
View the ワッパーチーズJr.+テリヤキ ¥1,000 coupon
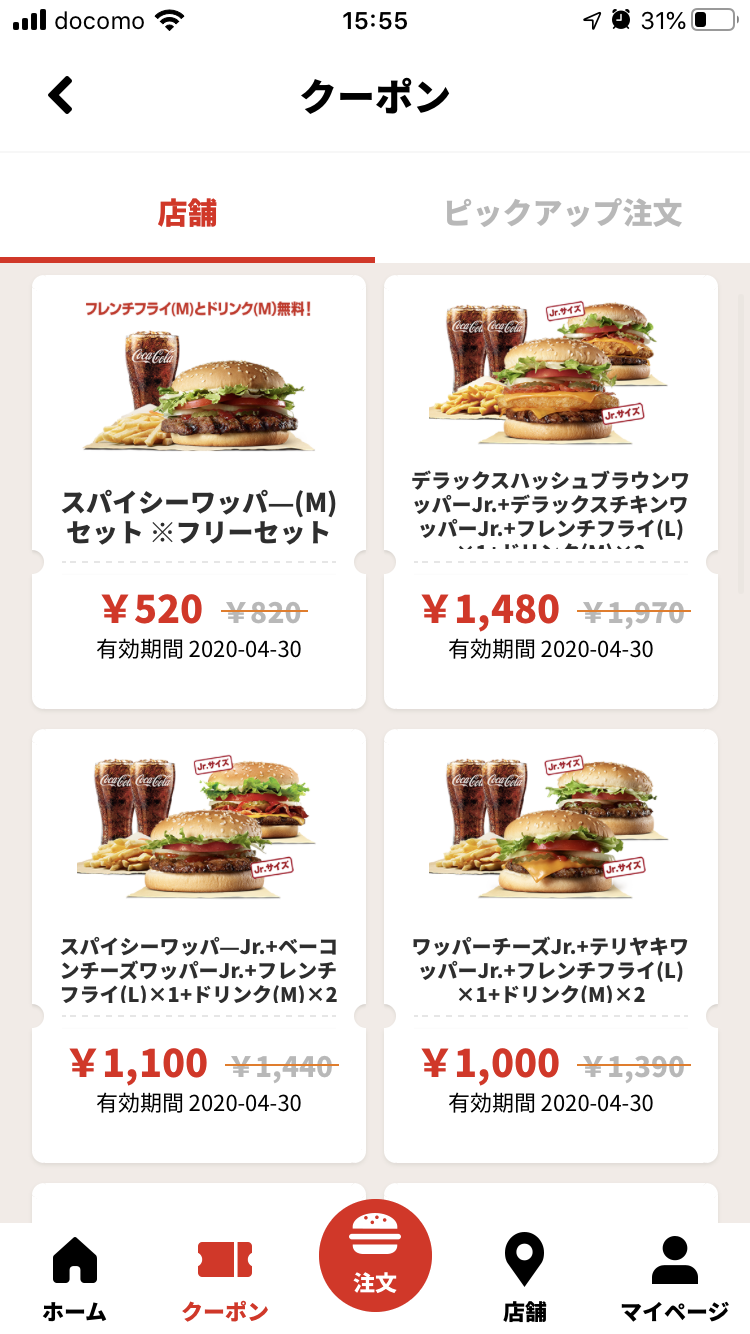[x=550, y=945]
